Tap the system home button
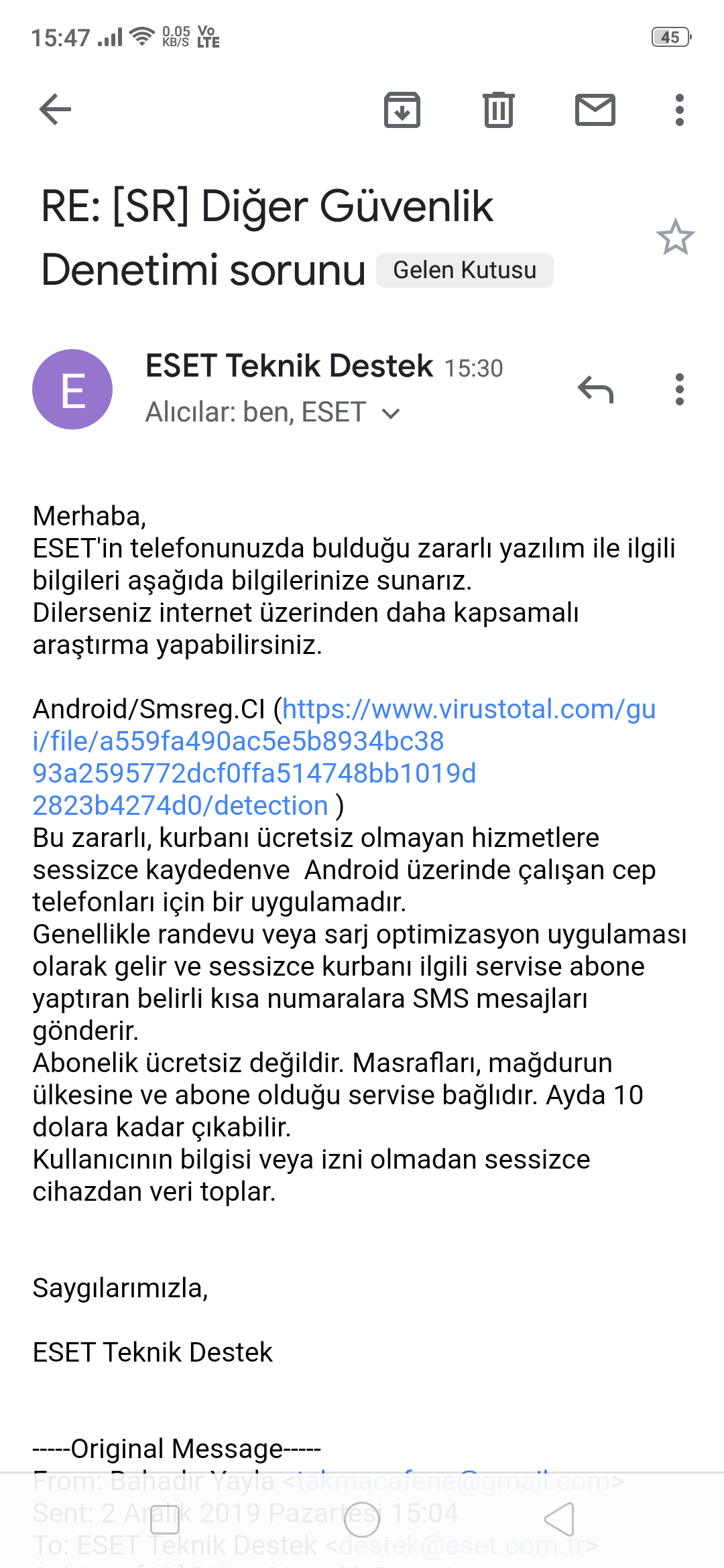The width and height of the screenshot is (724, 1568). pyautogui.click(x=362, y=1519)
